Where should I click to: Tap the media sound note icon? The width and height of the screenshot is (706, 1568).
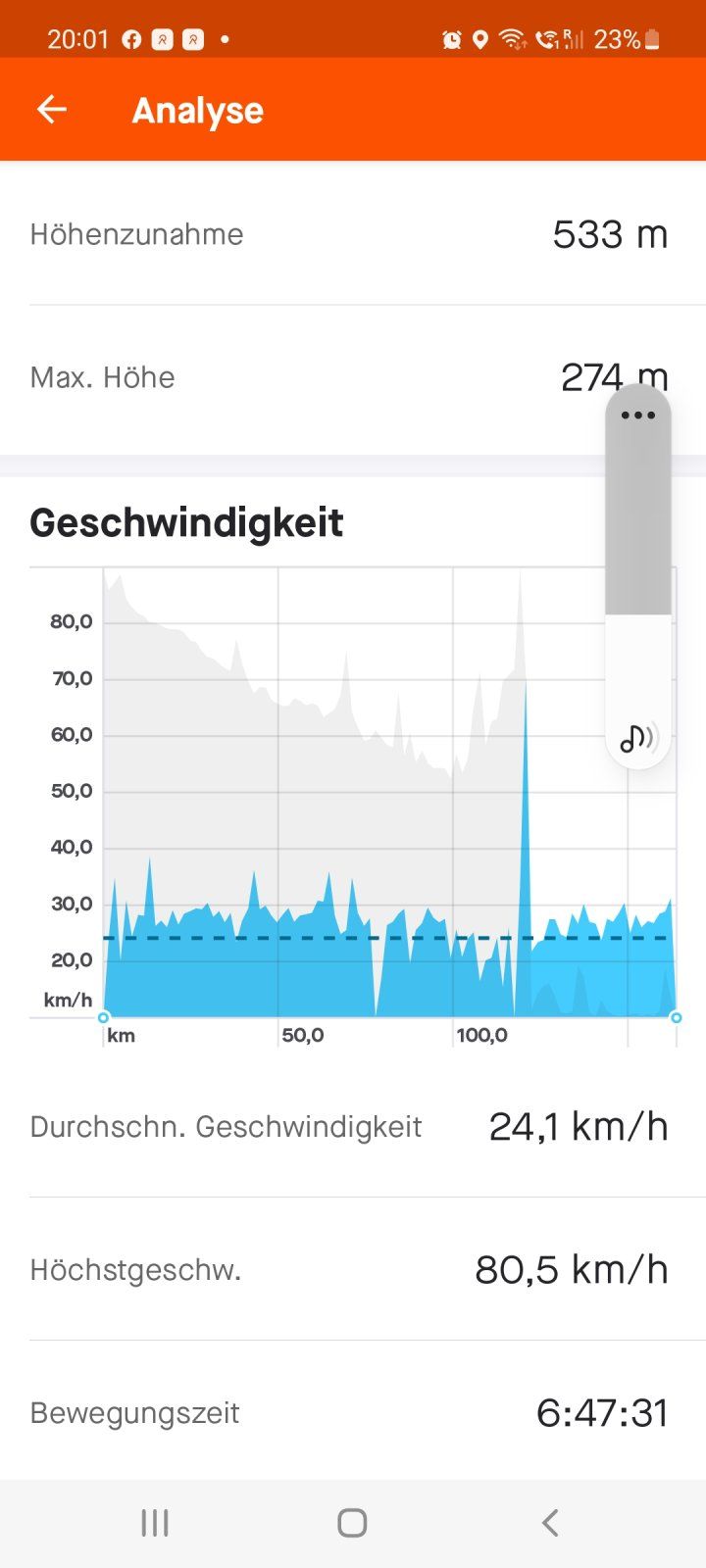[x=638, y=737]
